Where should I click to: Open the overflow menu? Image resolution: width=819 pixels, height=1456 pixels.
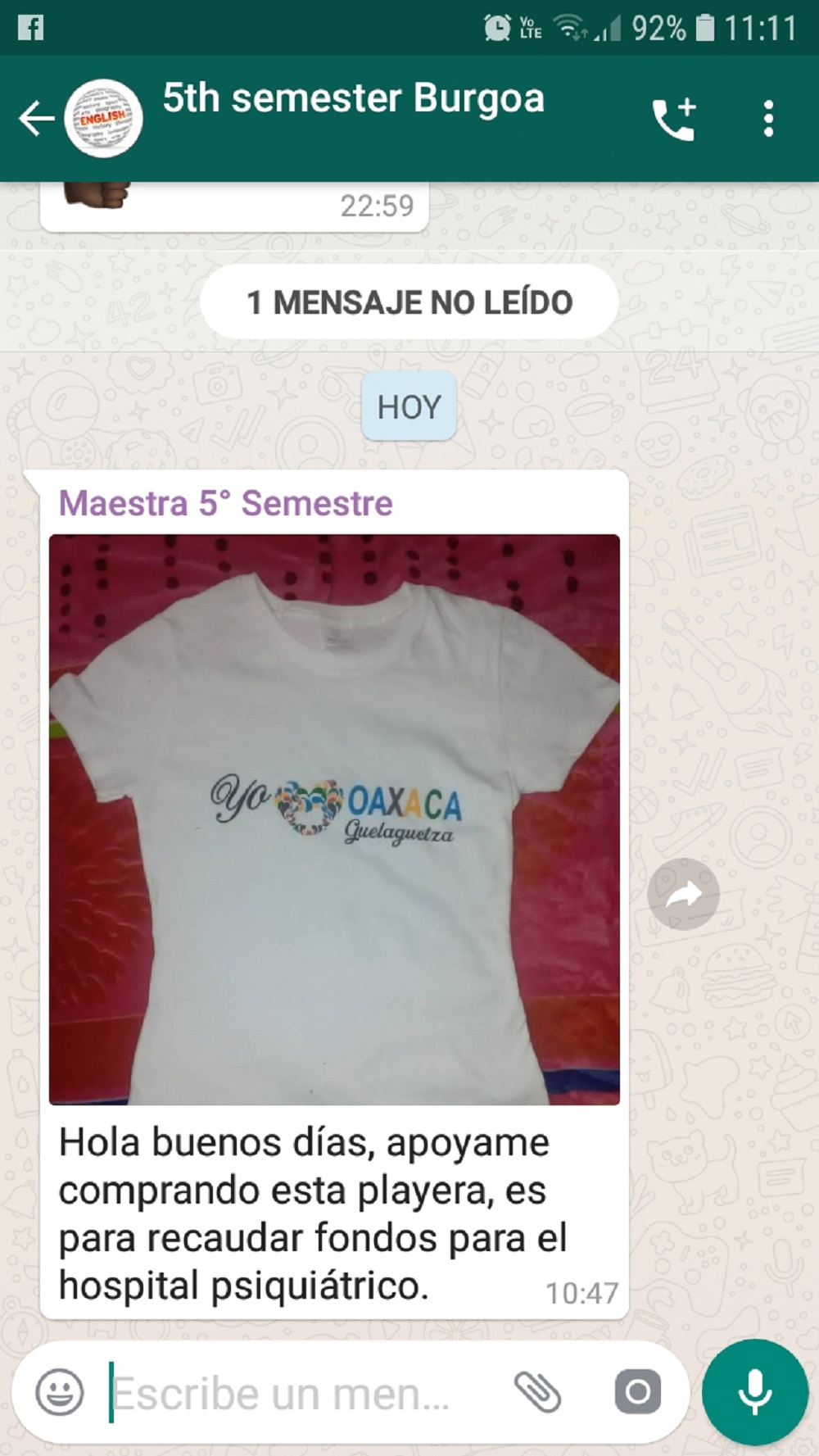click(768, 119)
